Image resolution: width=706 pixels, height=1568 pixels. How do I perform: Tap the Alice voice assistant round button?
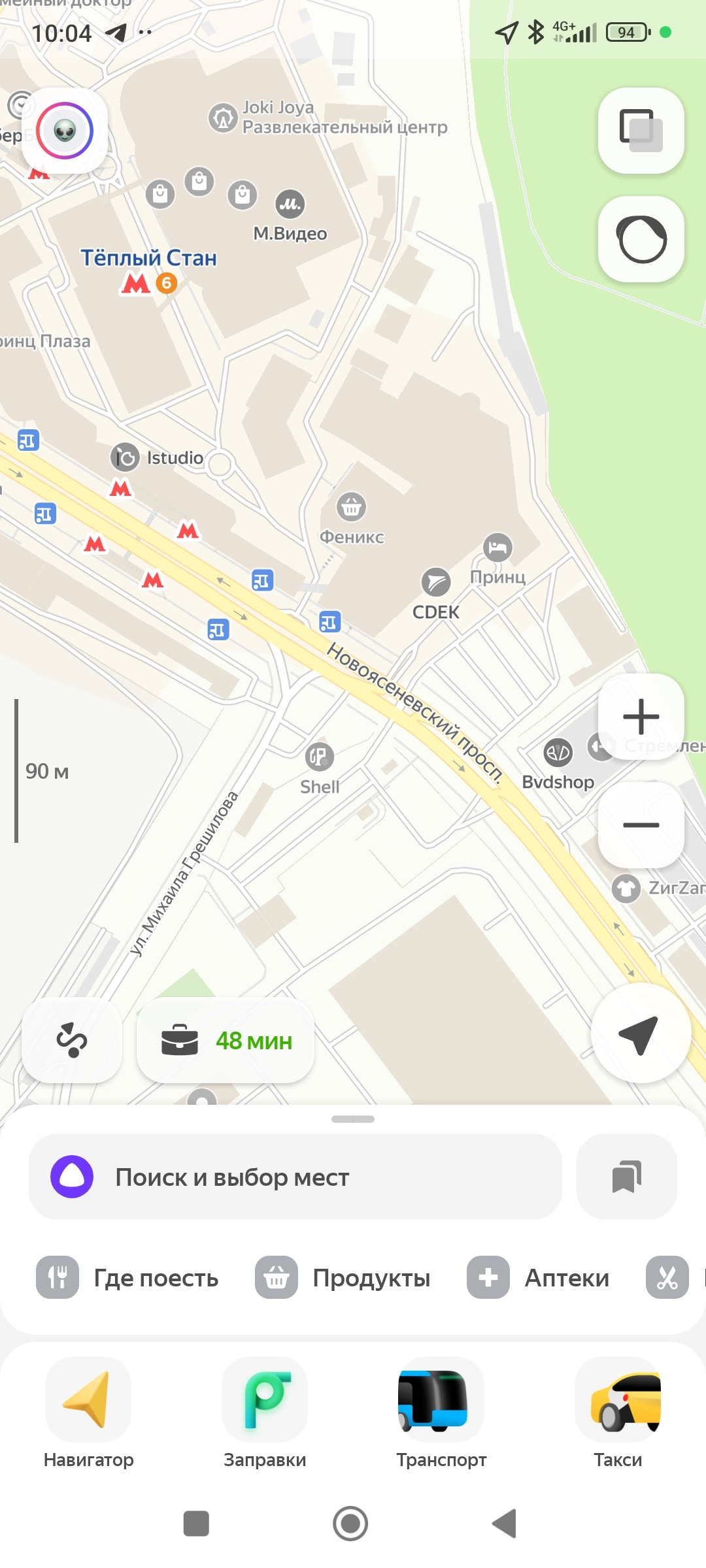tap(641, 239)
